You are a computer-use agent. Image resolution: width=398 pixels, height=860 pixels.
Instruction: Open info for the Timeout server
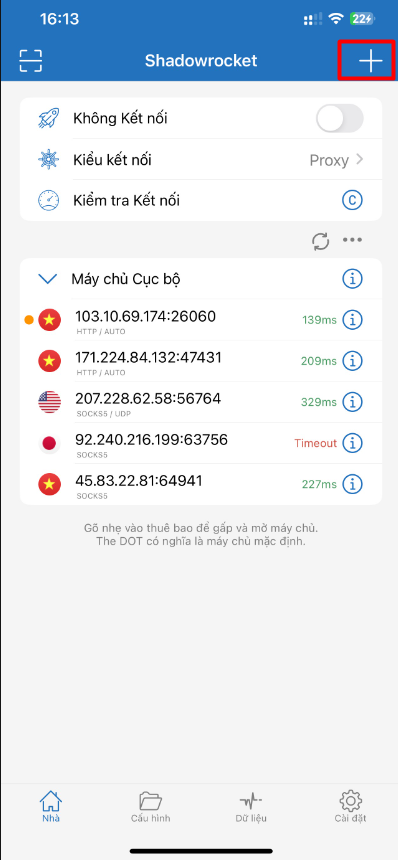tap(352, 443)
